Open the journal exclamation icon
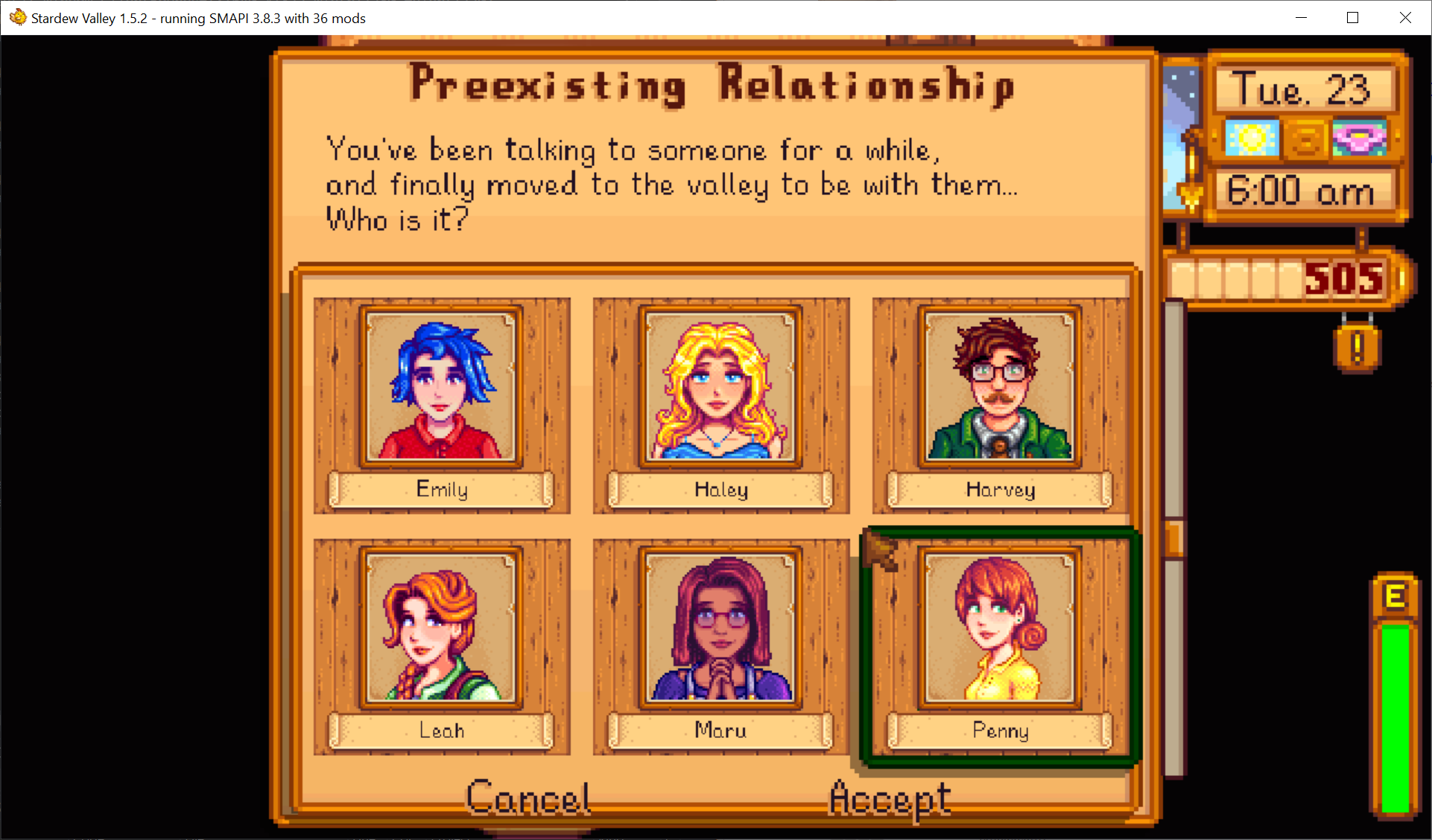 (1357, 349)
